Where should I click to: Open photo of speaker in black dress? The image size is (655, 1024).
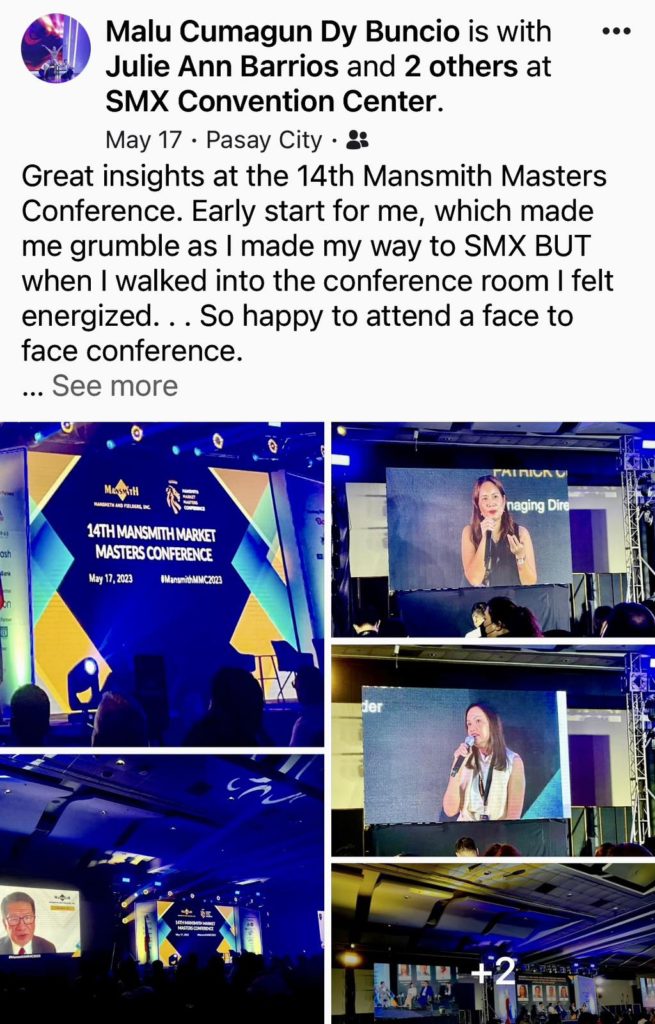[493, 529]
